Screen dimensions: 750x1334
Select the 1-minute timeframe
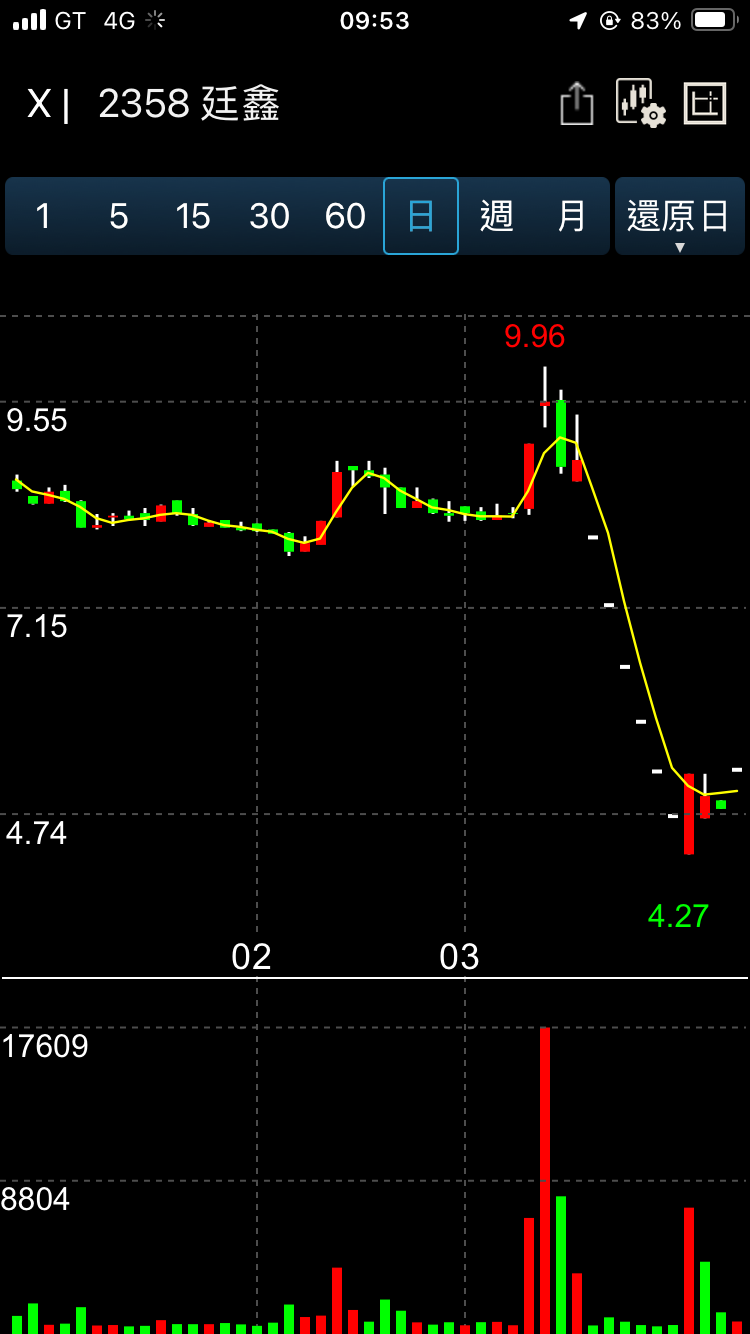[x=43, y=216]
